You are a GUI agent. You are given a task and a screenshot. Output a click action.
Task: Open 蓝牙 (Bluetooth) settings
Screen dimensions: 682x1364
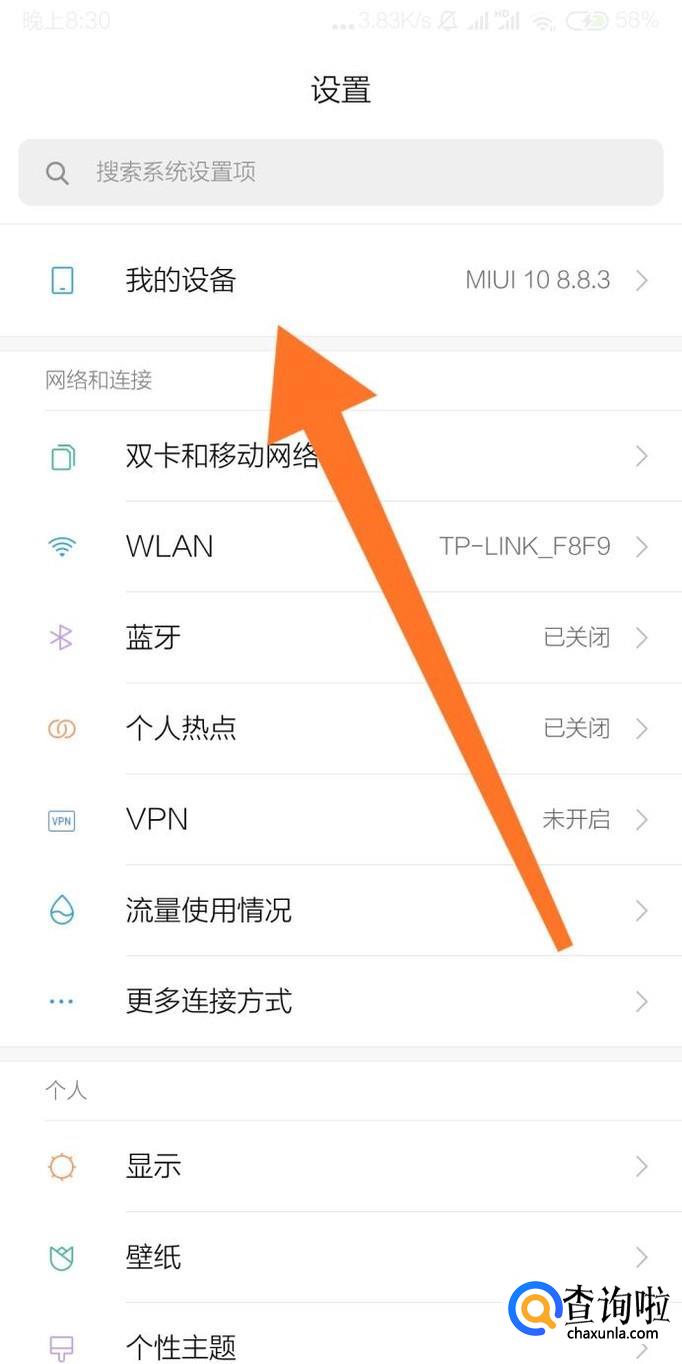click(x=341, y=638)
